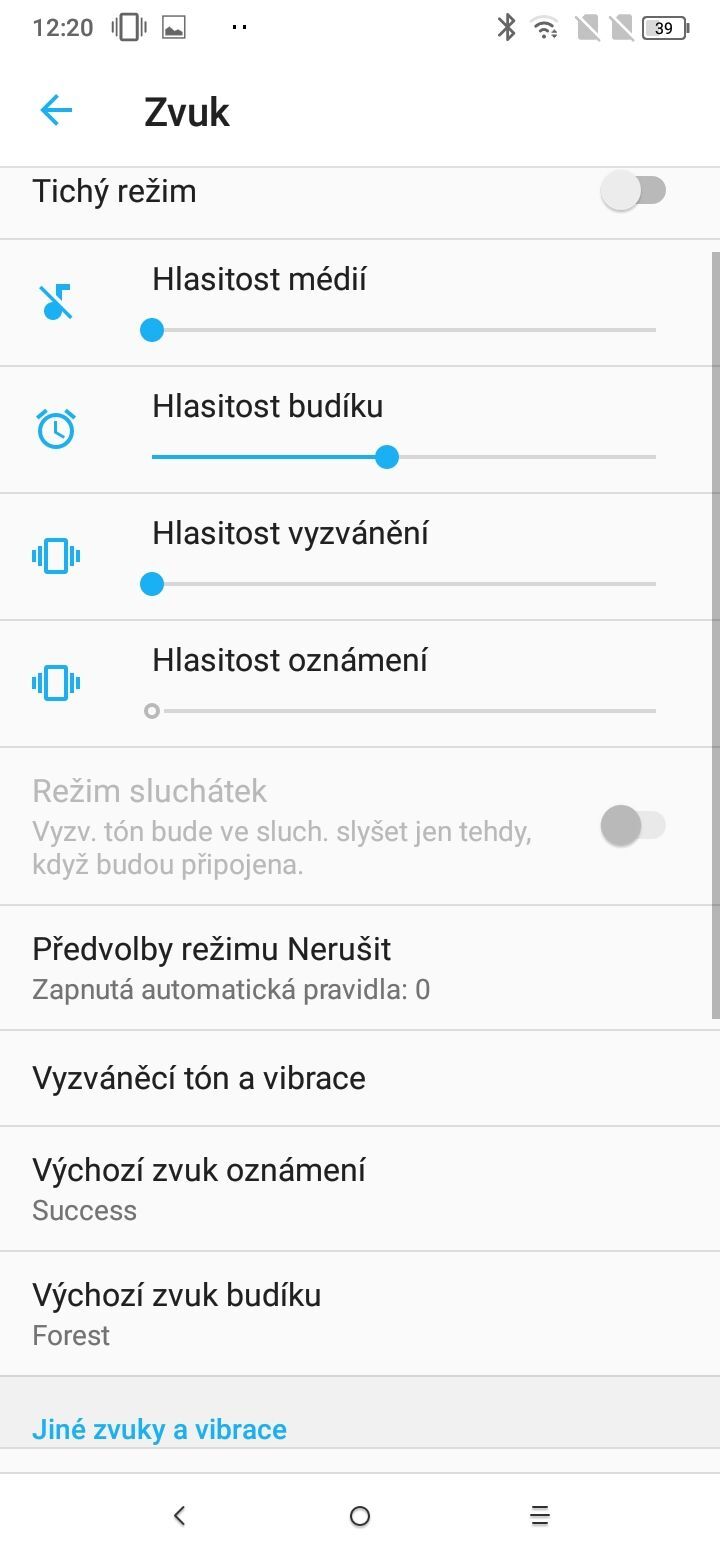Open Jiné zvuky a vibrace
The width and height of the screenshot is (720, 1560).
point(160,1429)
